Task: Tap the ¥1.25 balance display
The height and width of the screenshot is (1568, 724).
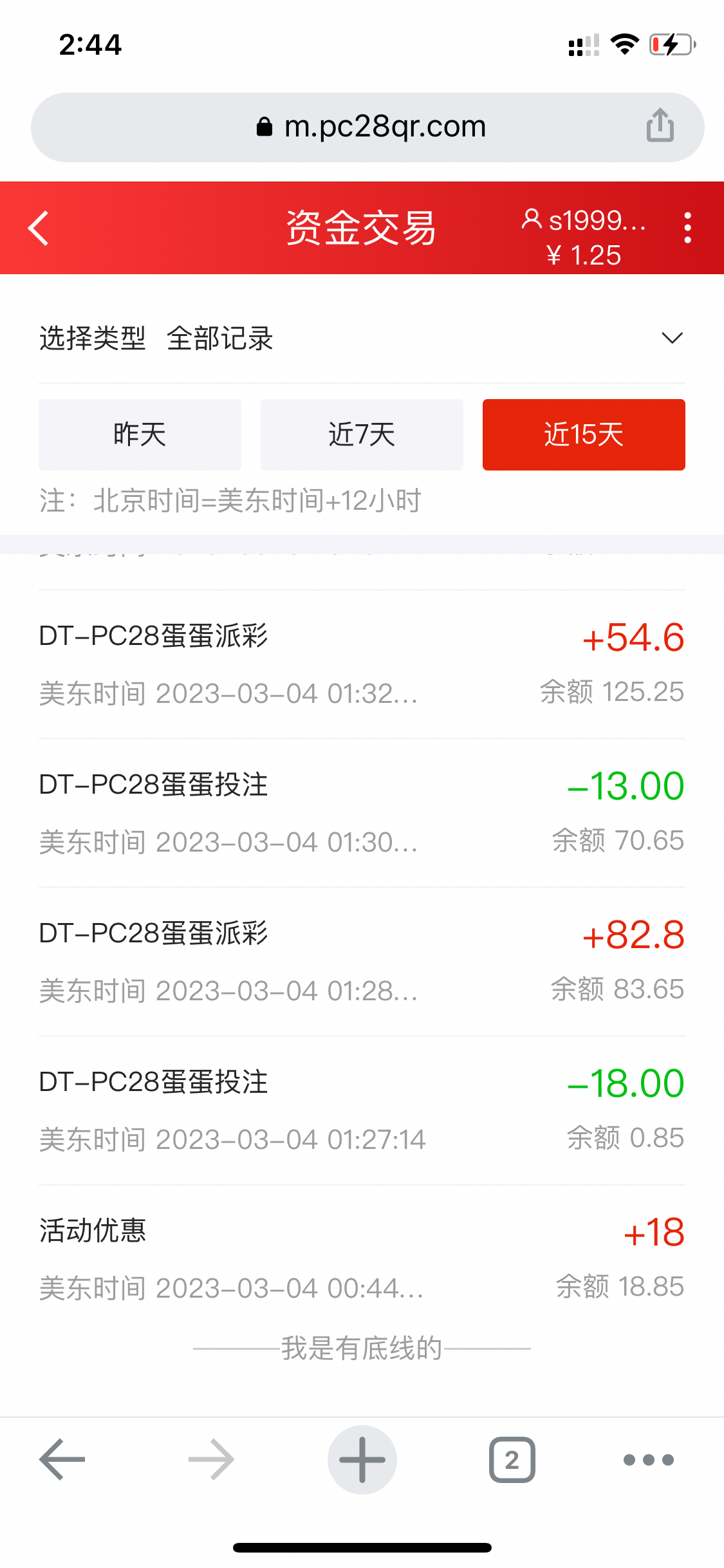Action: click(584, 254)
